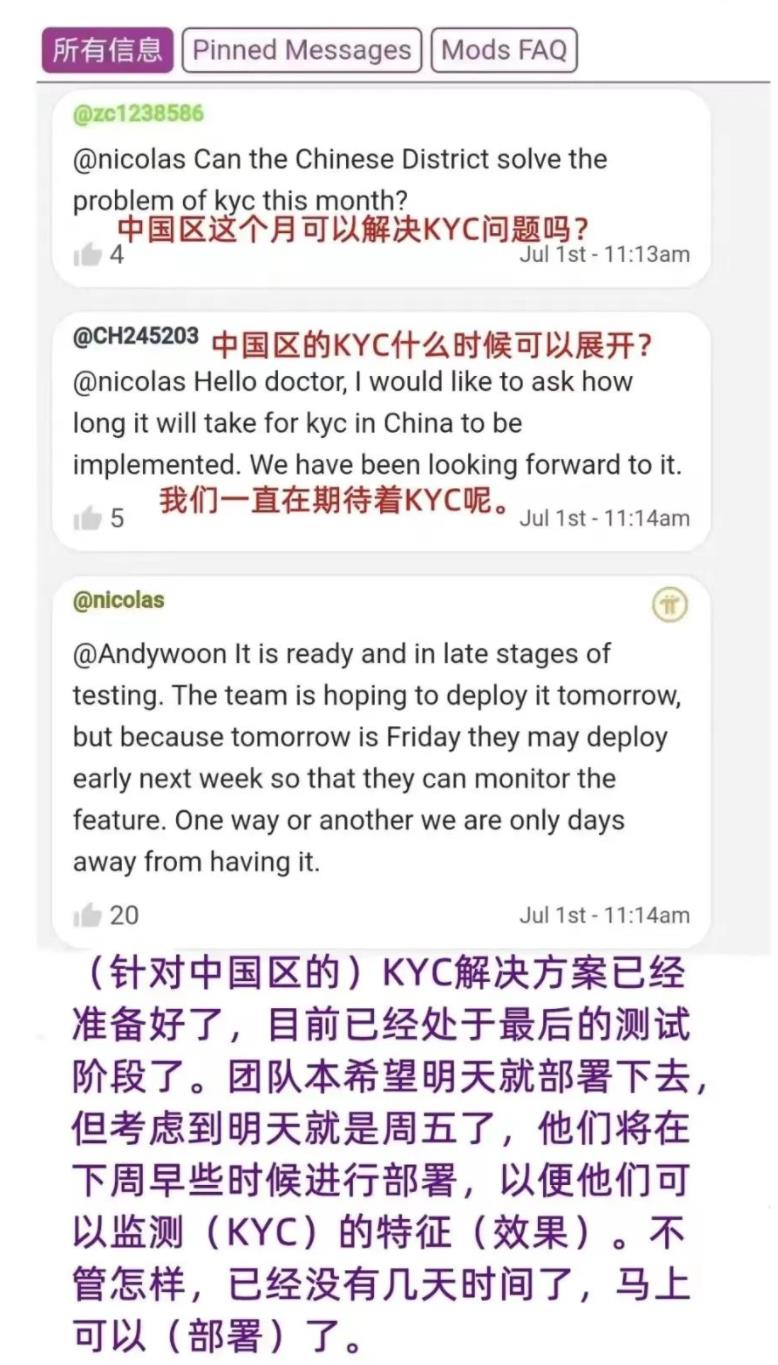Switch to the 所有信息 tab

[x=107, y=50]
